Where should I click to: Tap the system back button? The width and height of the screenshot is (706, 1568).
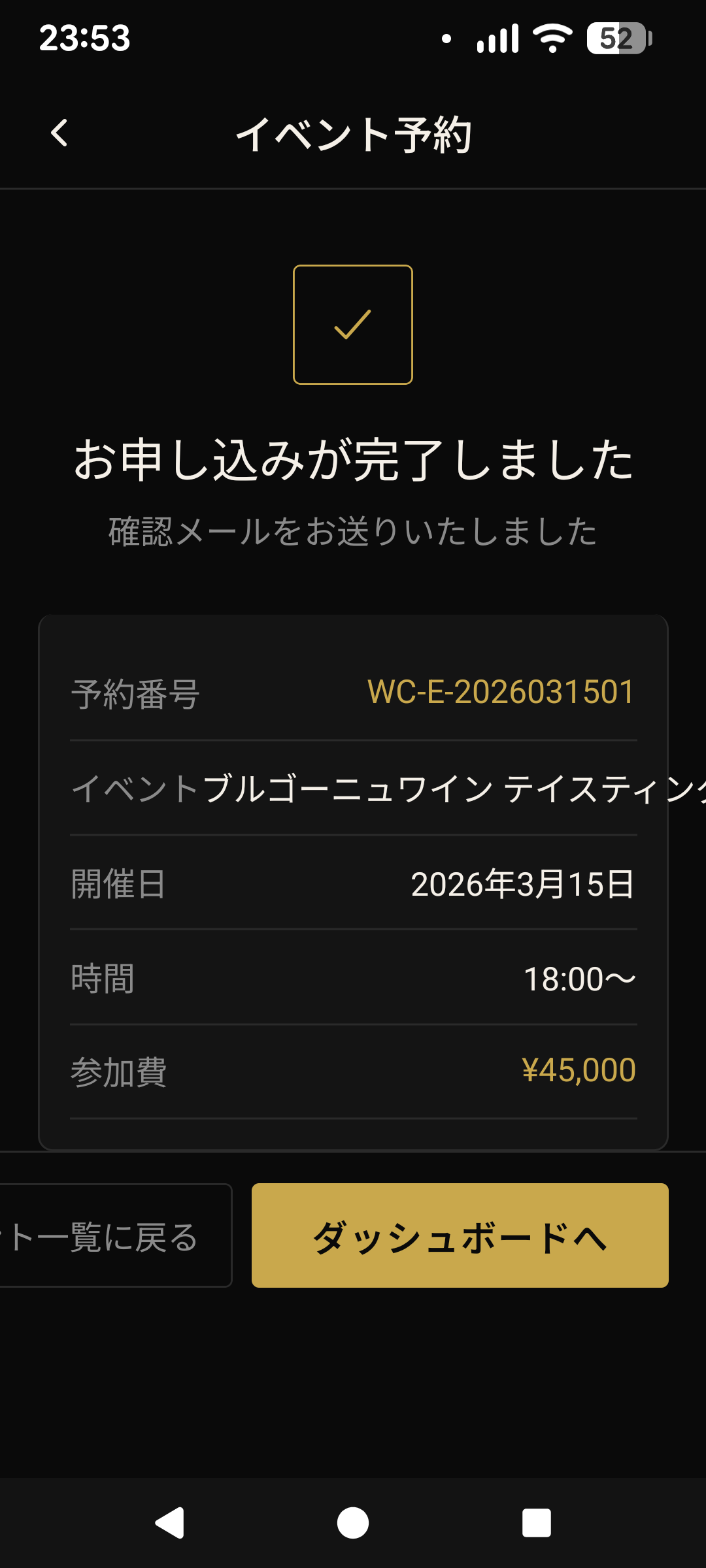tap(170, 1523)
